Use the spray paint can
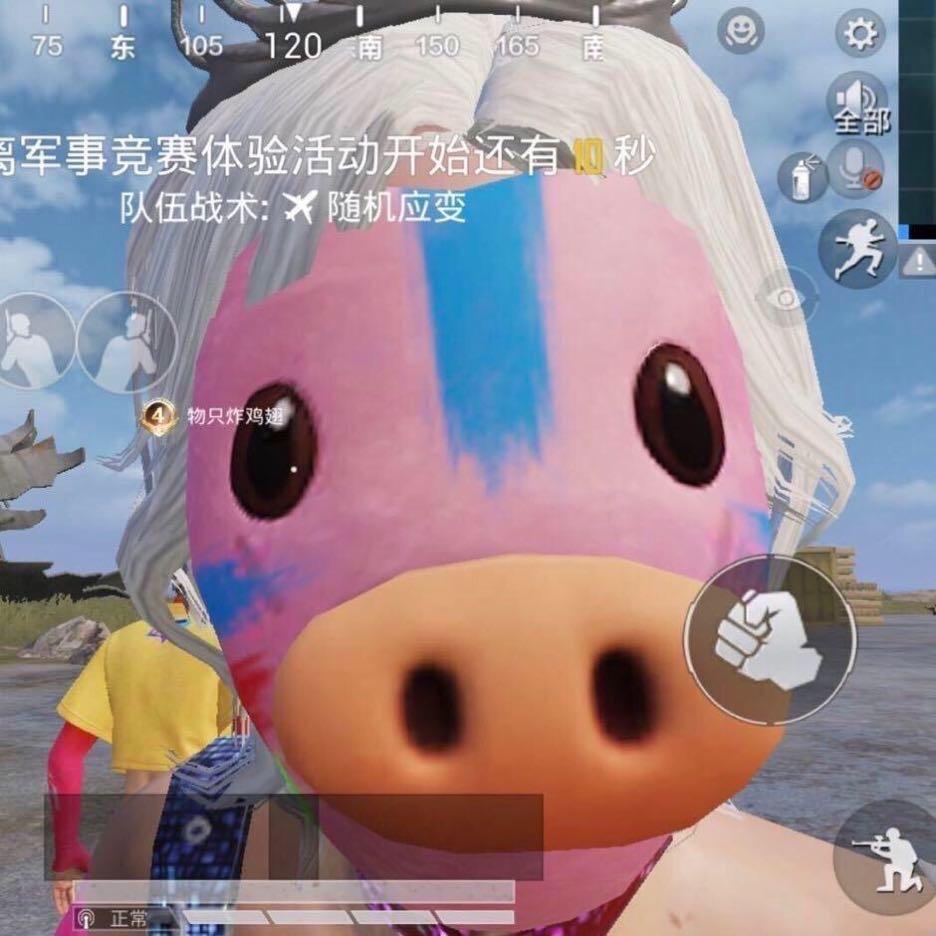This screenshot has width=936, height=936. 802,177
